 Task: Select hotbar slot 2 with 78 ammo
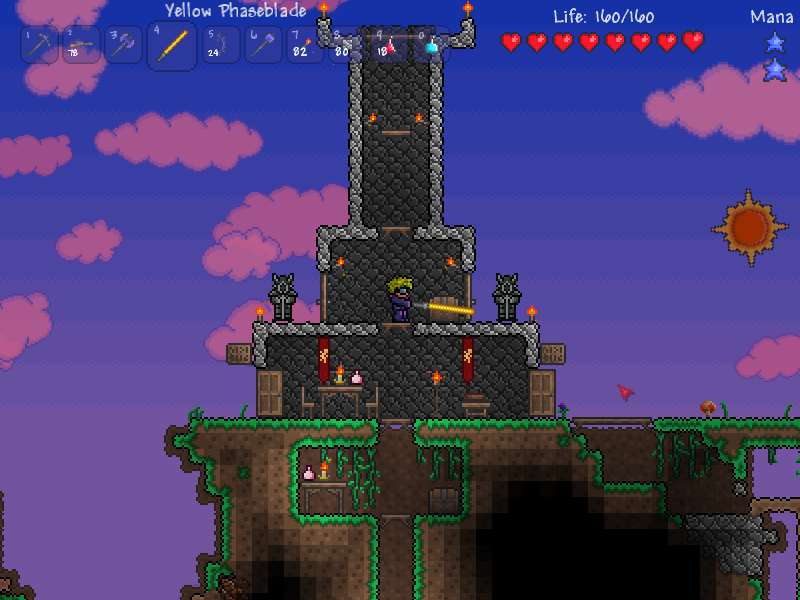click(81, 45)
